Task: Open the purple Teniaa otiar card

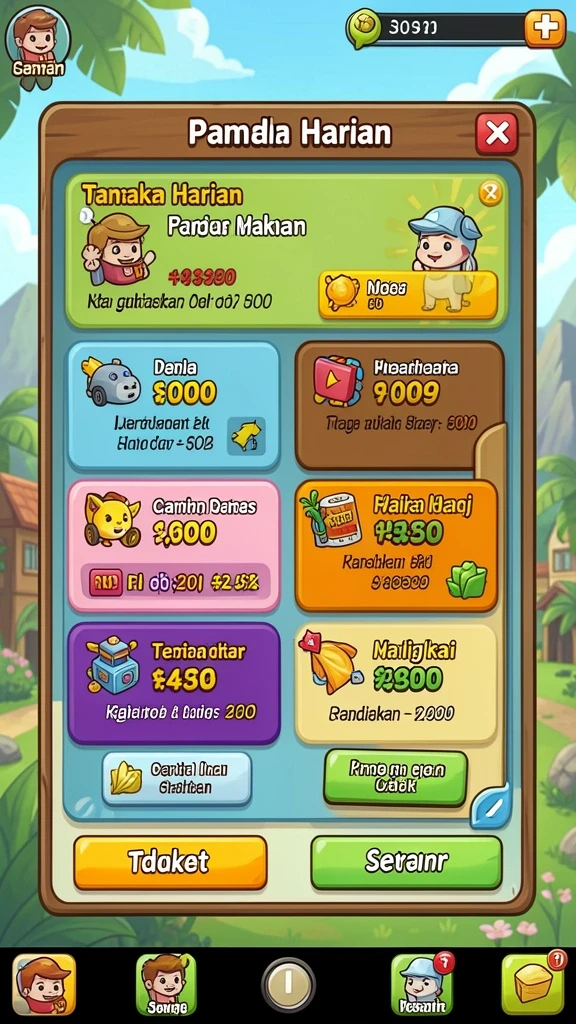Action: pyautogui.click(x=174, y=683)
